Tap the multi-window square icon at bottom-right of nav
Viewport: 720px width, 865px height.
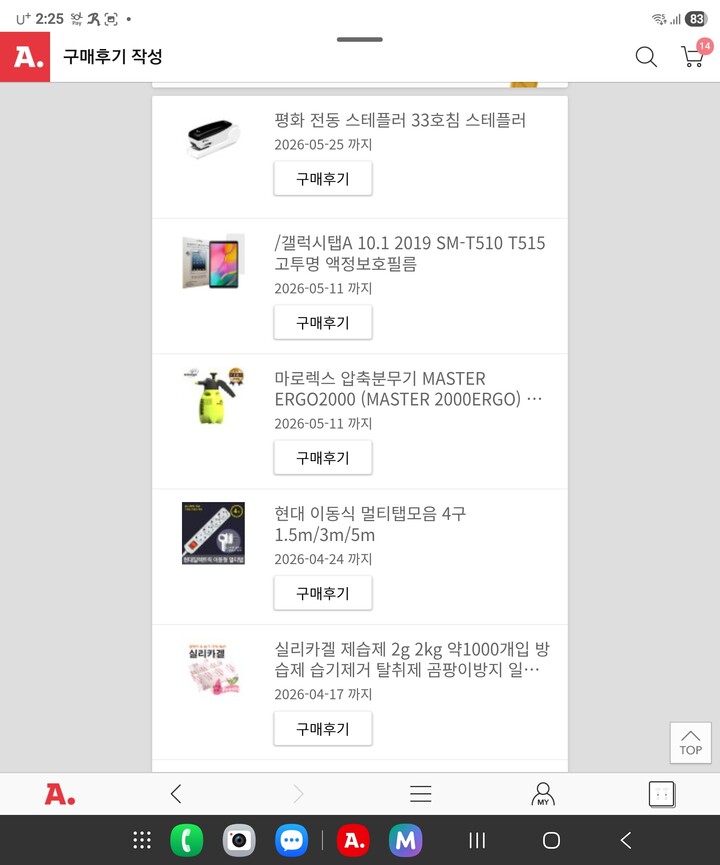pos(662,792)
